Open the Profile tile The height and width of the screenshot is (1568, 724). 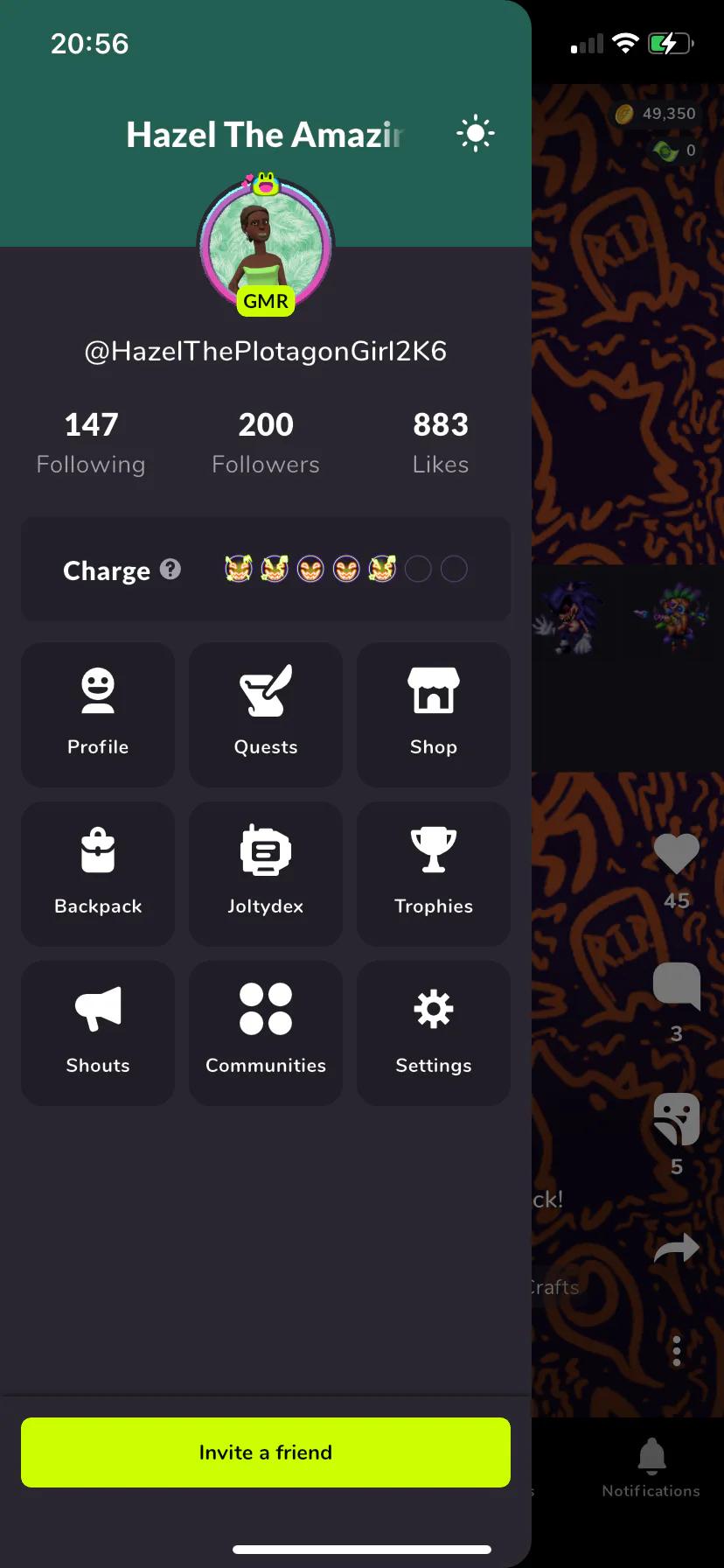98,715
